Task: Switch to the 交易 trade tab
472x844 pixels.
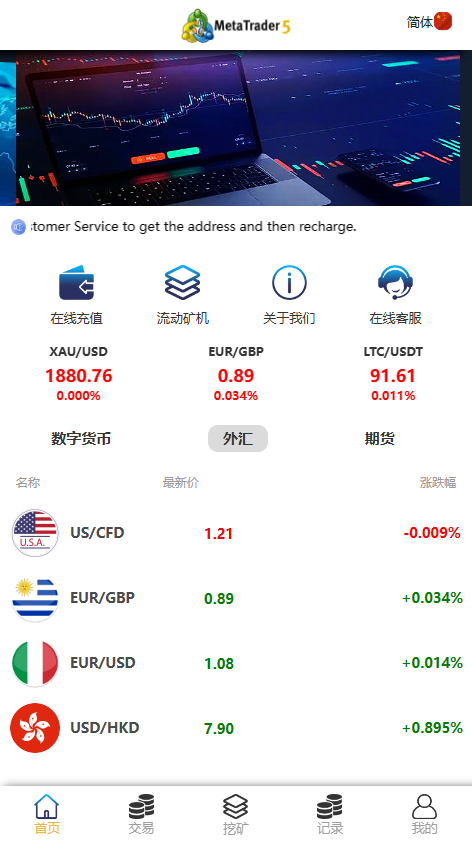Action: 141,814
